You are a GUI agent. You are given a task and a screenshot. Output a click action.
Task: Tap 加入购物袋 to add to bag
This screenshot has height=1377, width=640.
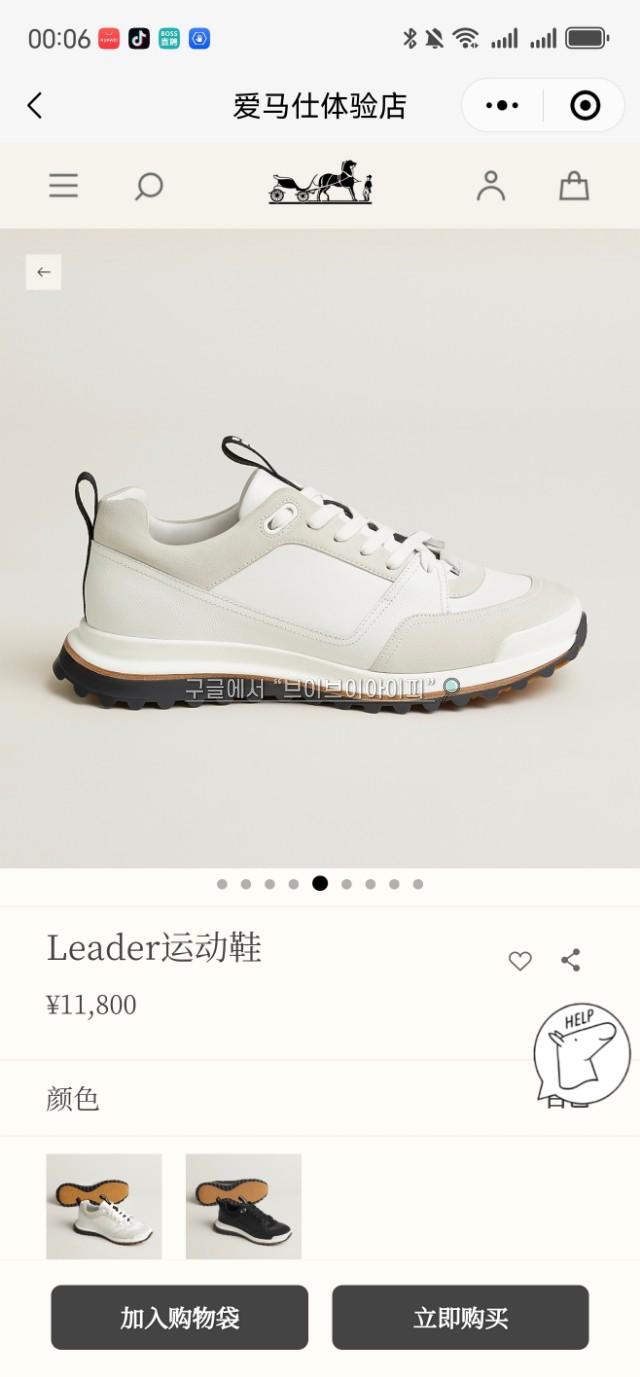180,1318
